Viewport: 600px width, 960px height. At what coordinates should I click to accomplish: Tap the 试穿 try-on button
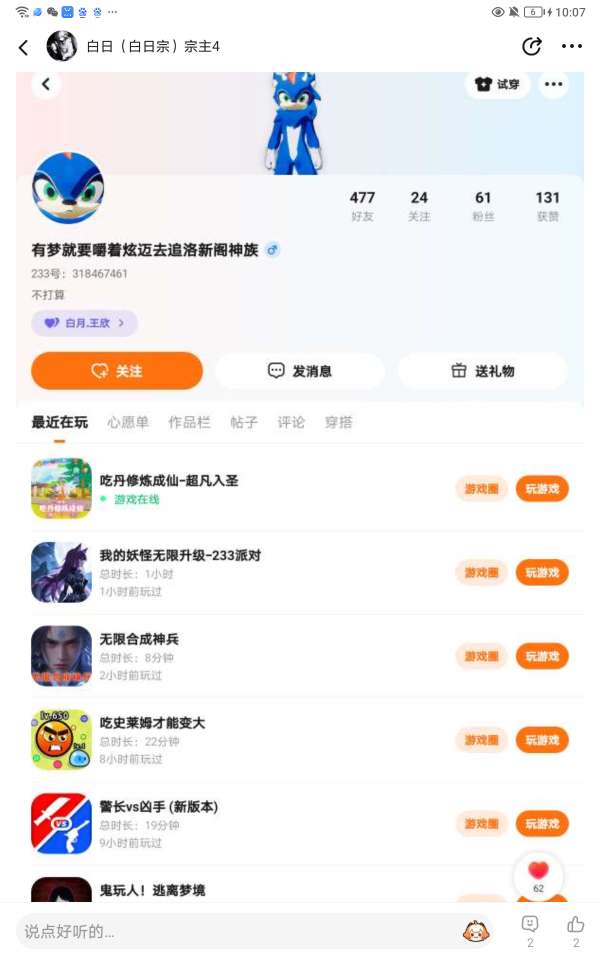[497, 84]
